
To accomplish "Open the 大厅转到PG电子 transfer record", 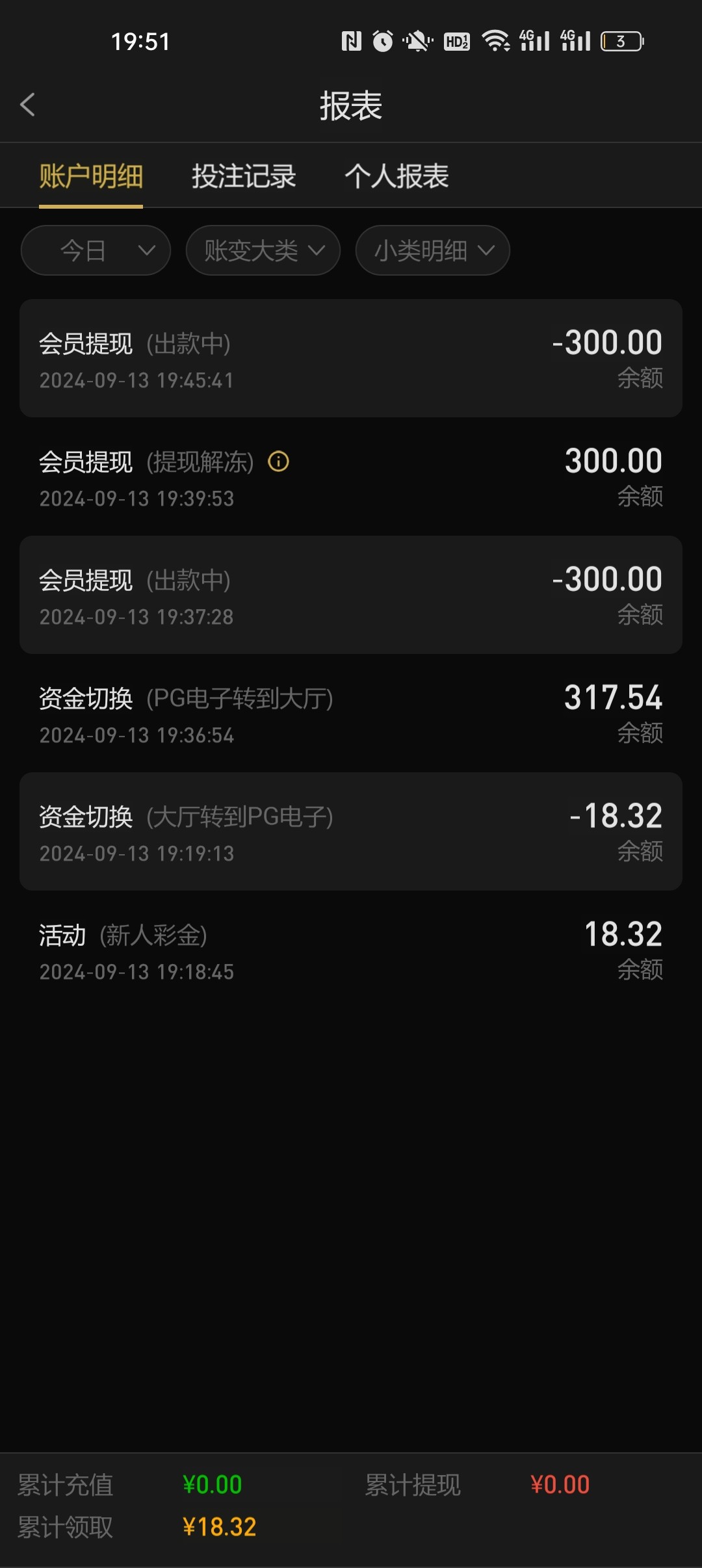I will pos(351,831).
